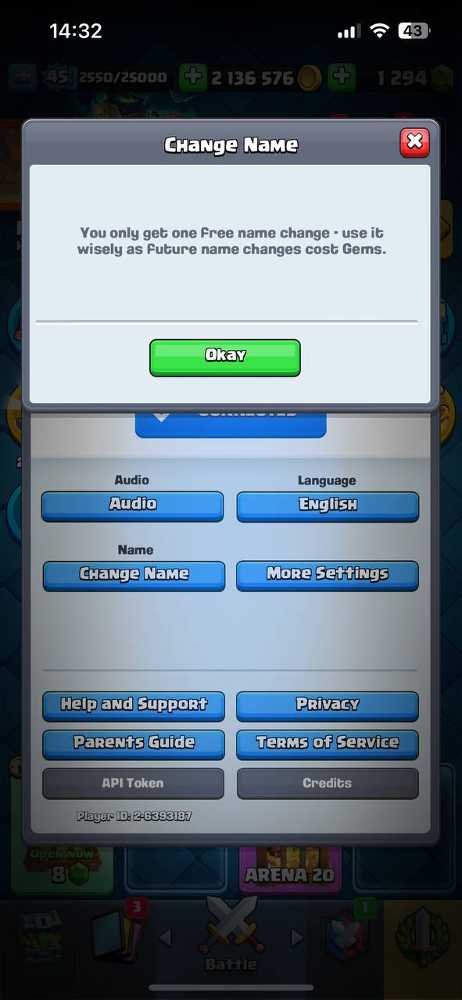Open the Parents Guide

click(133, 744)
